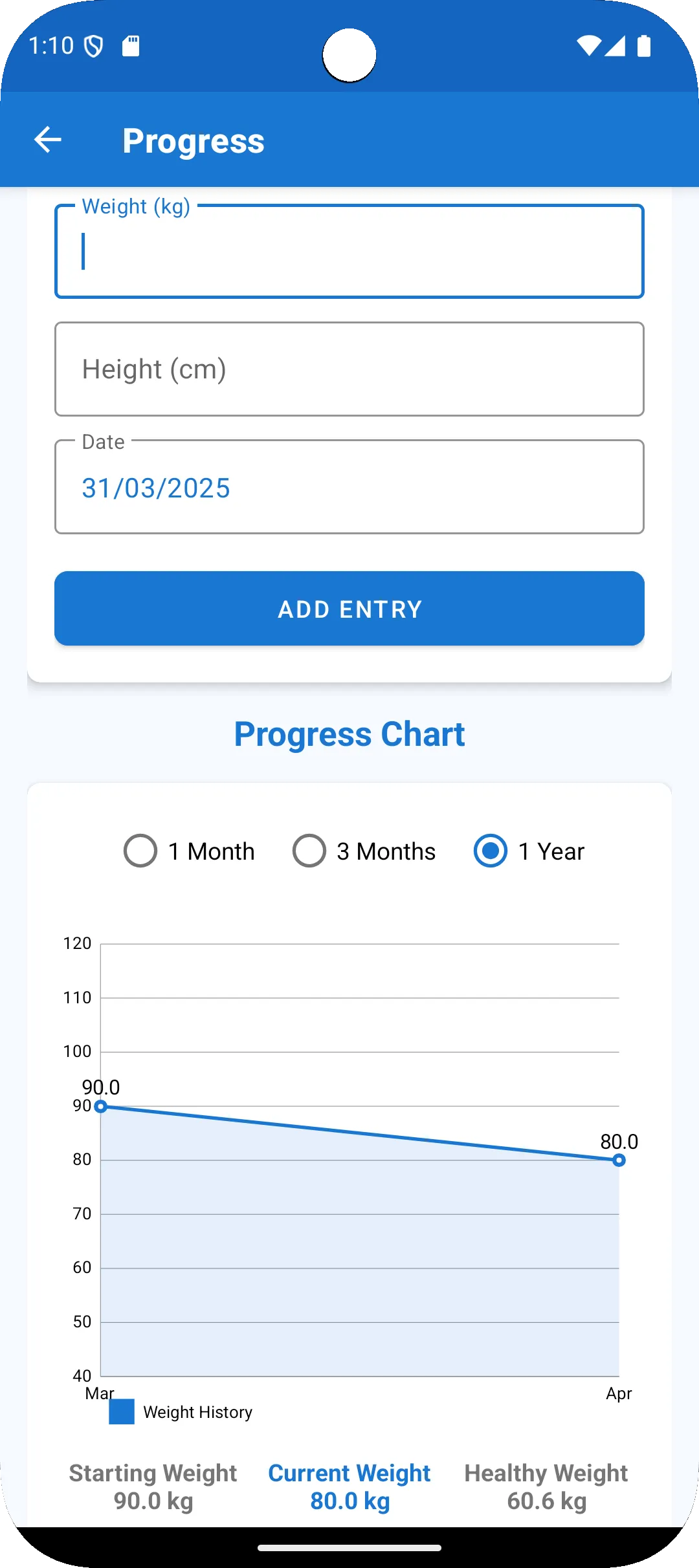Select the 1 Year radio button
Viewport: 699px width, 1568px height.
click(490, 851)
